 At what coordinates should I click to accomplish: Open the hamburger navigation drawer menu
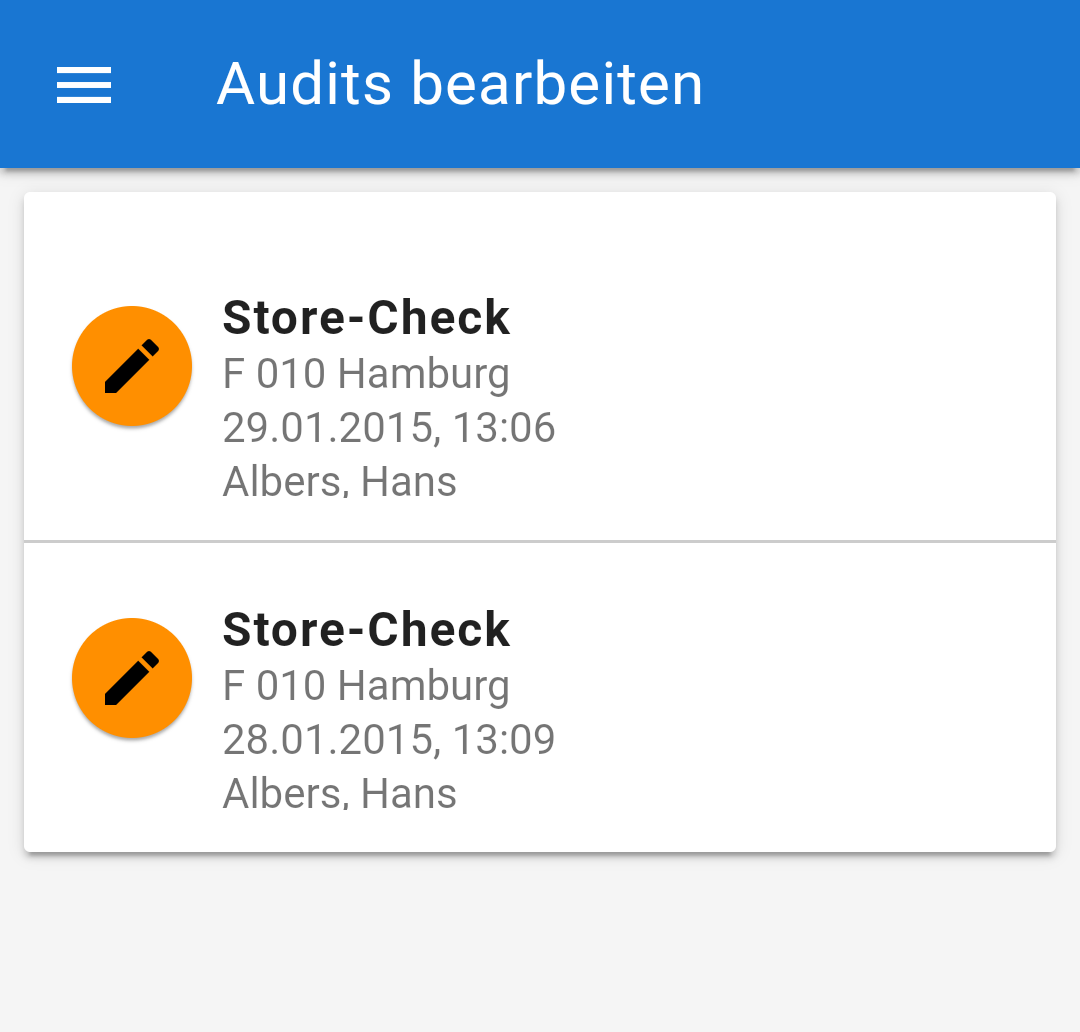pyautogui.click(x=84, y=85)
